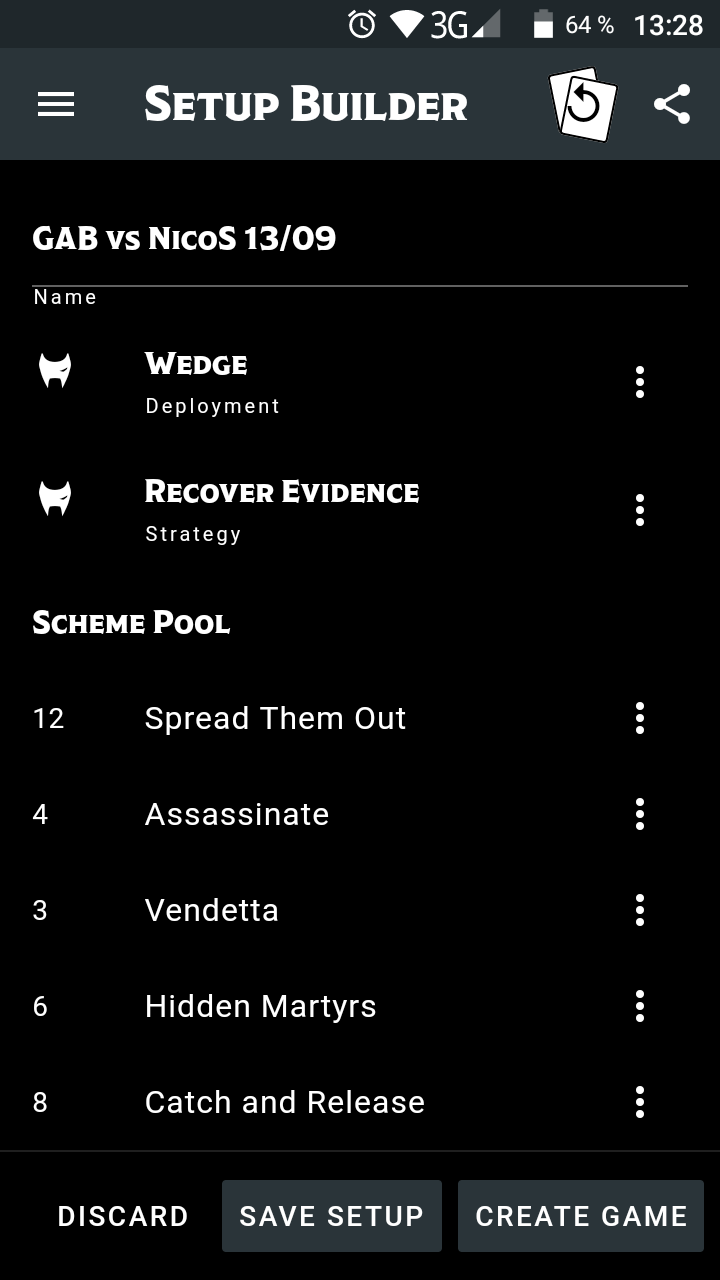
Task: Open the three-dot menu for Hidden Martyrs
Action: [639, 1006]
